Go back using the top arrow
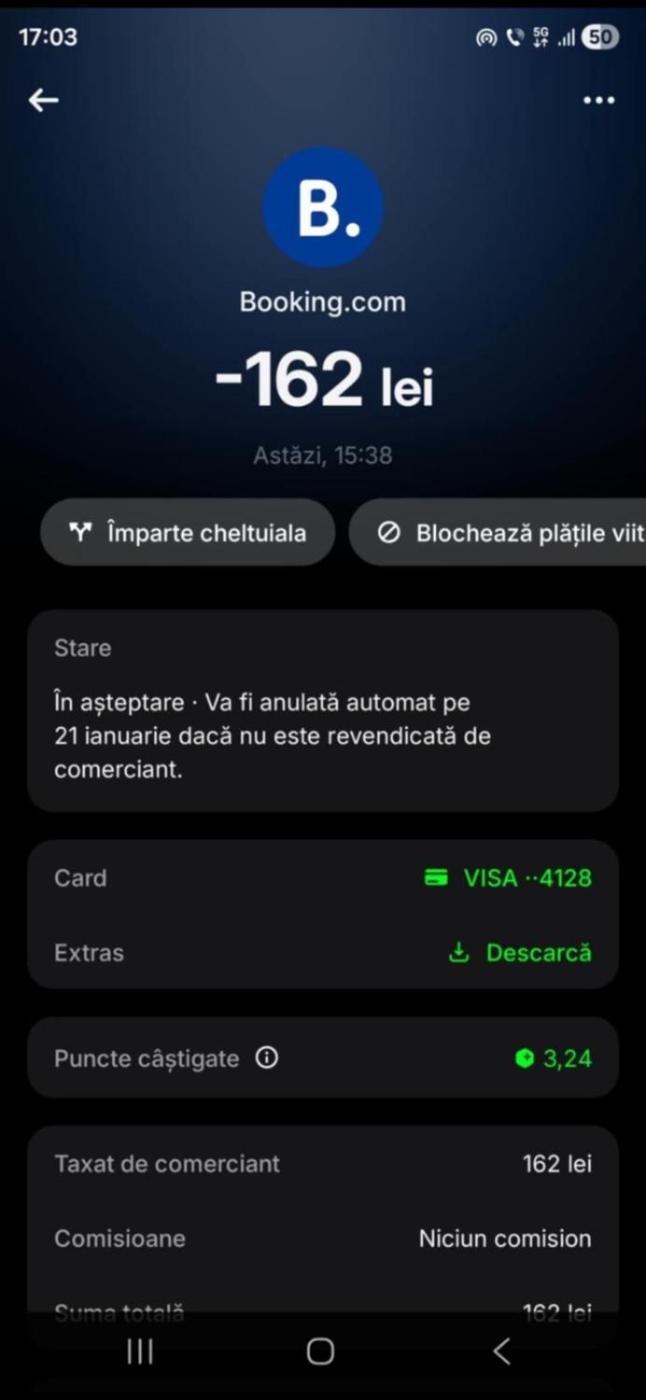The height and width of the screenshot is (1400, 646). (x=43, y=100)
